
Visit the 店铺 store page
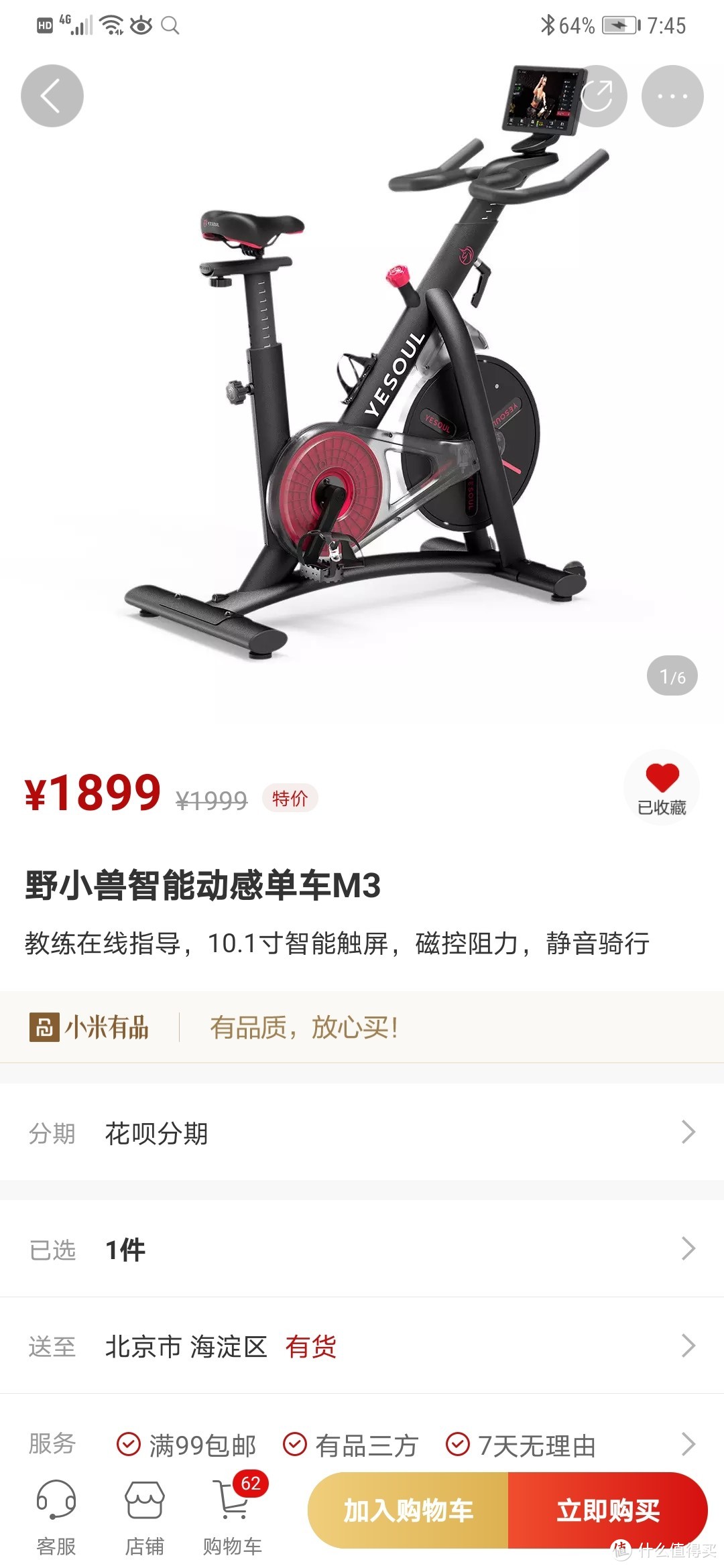(x=145, y=1516)
